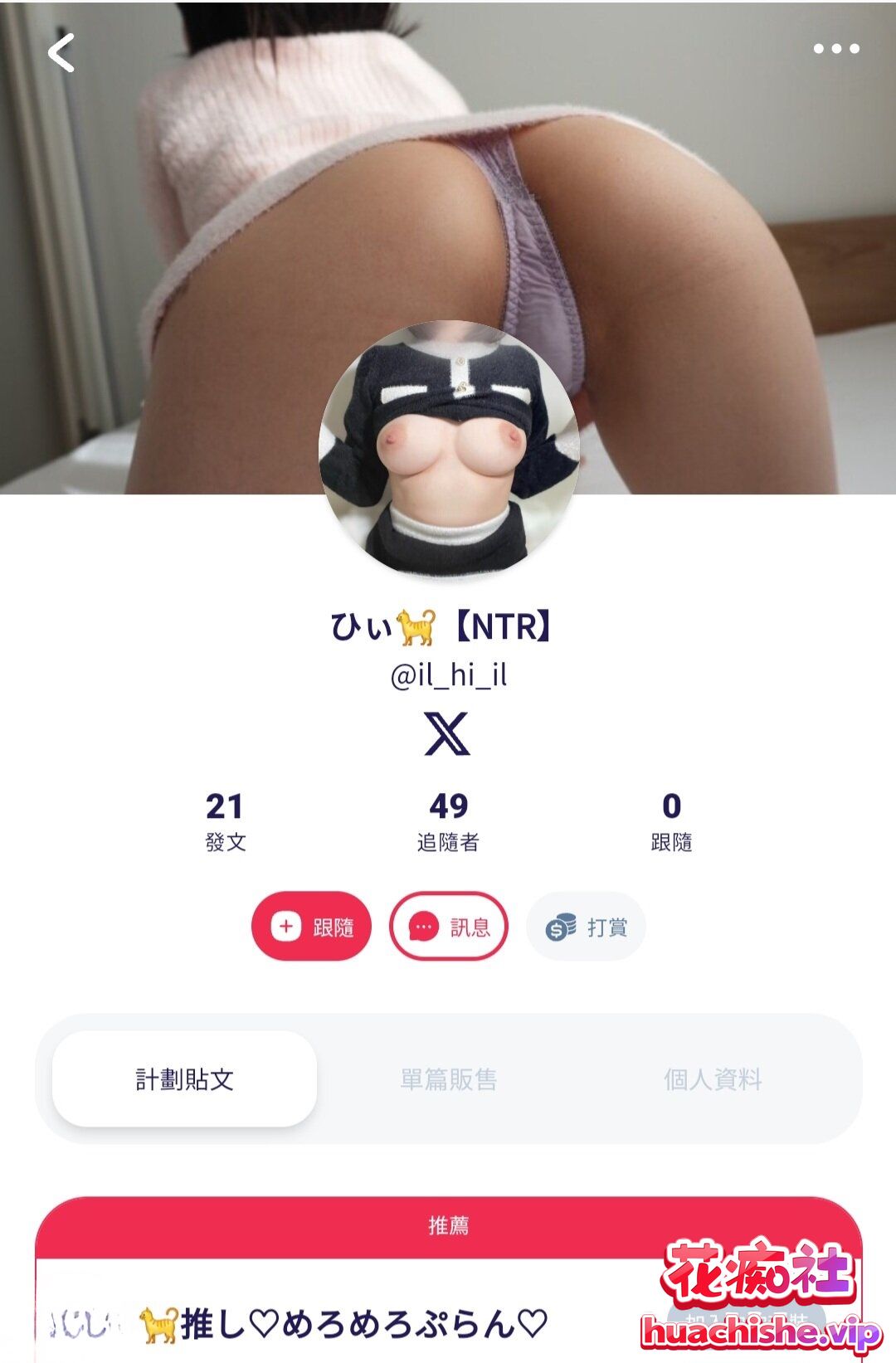Tap the circular profile avatar photo
896x1363 pixels.
(x=448, y=453)
